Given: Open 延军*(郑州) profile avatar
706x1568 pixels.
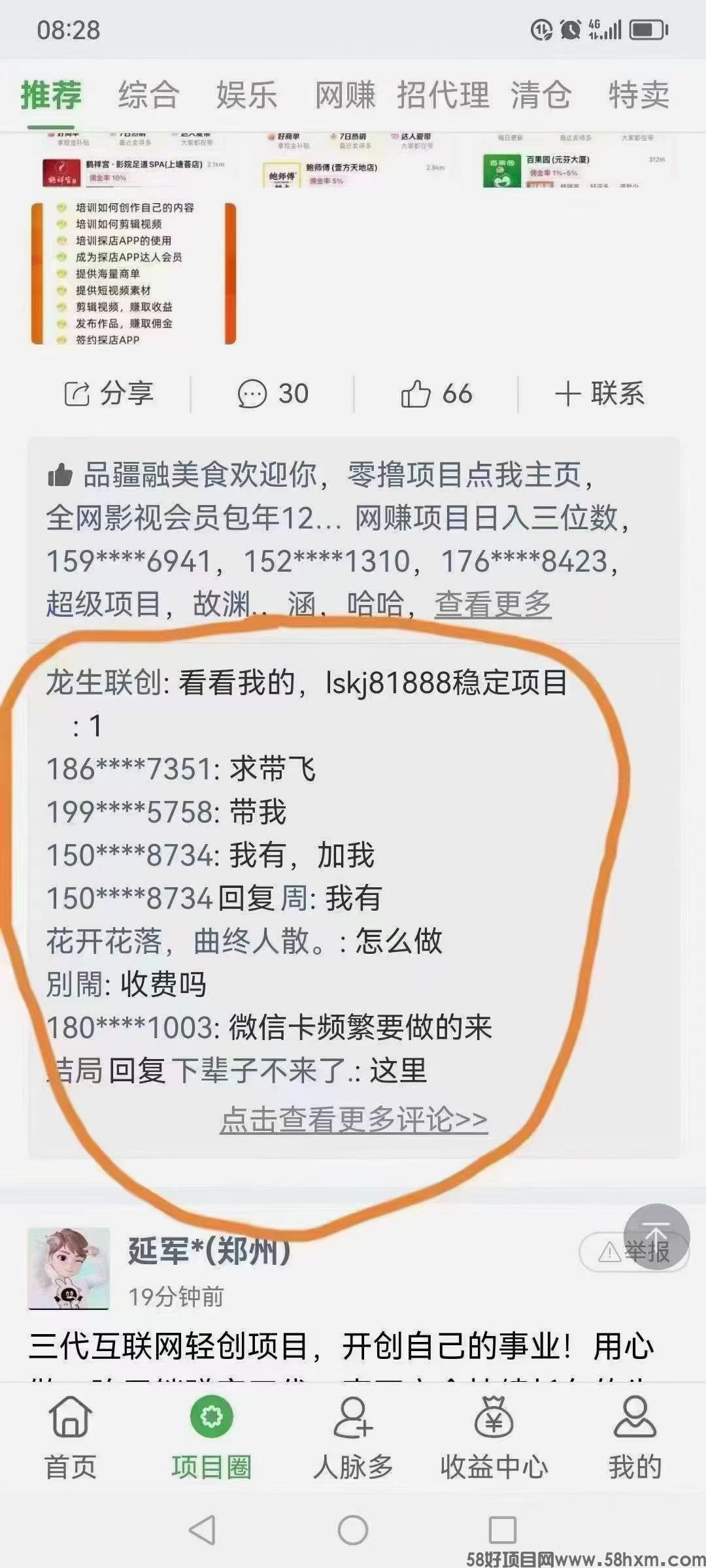Looking at the screenshot, I should coord(69,1268).
